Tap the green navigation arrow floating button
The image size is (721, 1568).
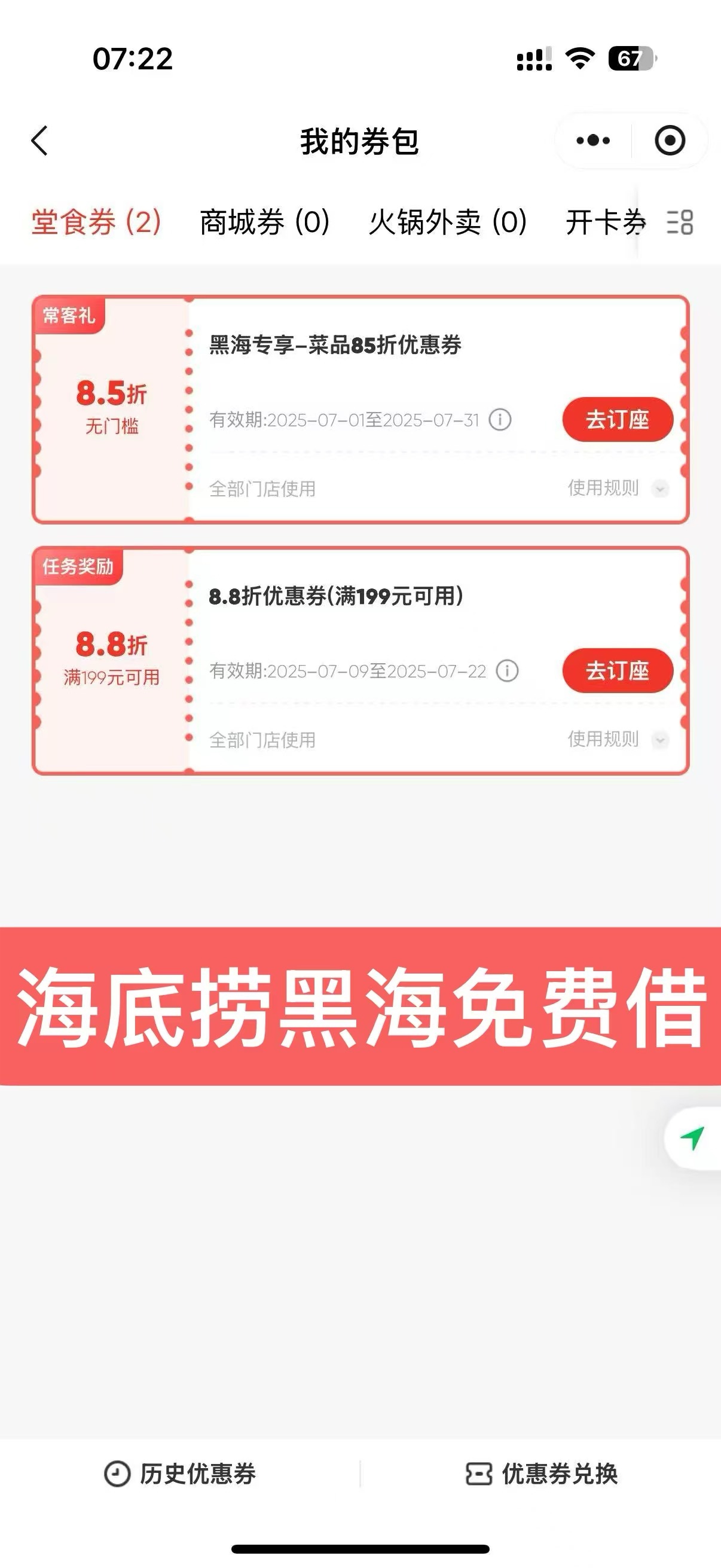point(692,1137)
